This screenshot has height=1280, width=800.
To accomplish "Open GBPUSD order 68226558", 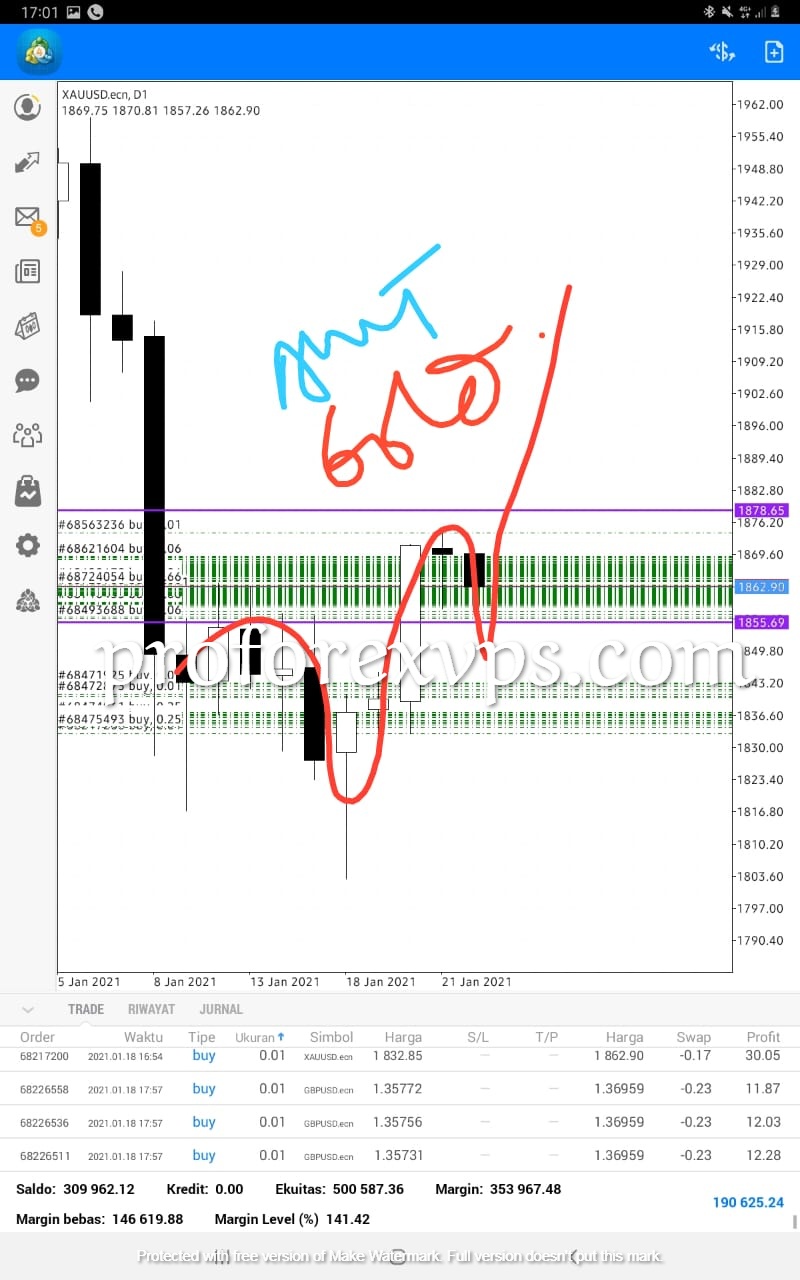I will click(x=400, y=1088).
